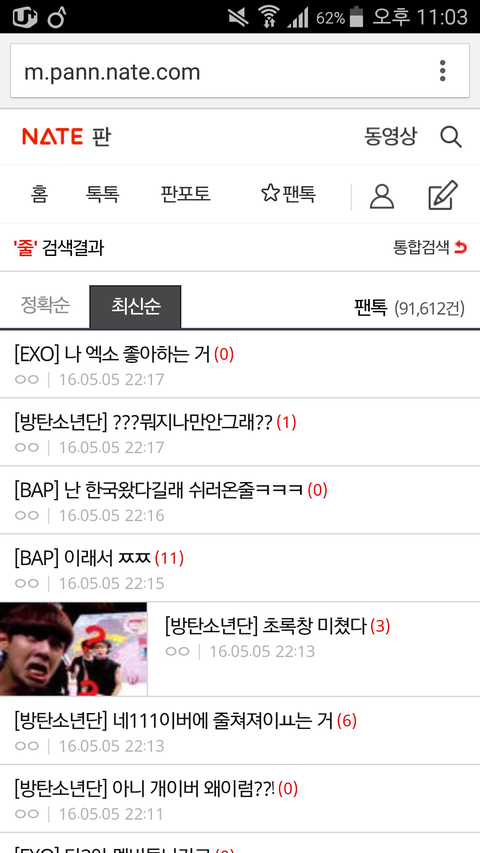Image resolution: width=480 pixels, height=853 pixels.
Task: Write a new post with pencil icon
Action: pyautogui.click(x=443, y=195)
